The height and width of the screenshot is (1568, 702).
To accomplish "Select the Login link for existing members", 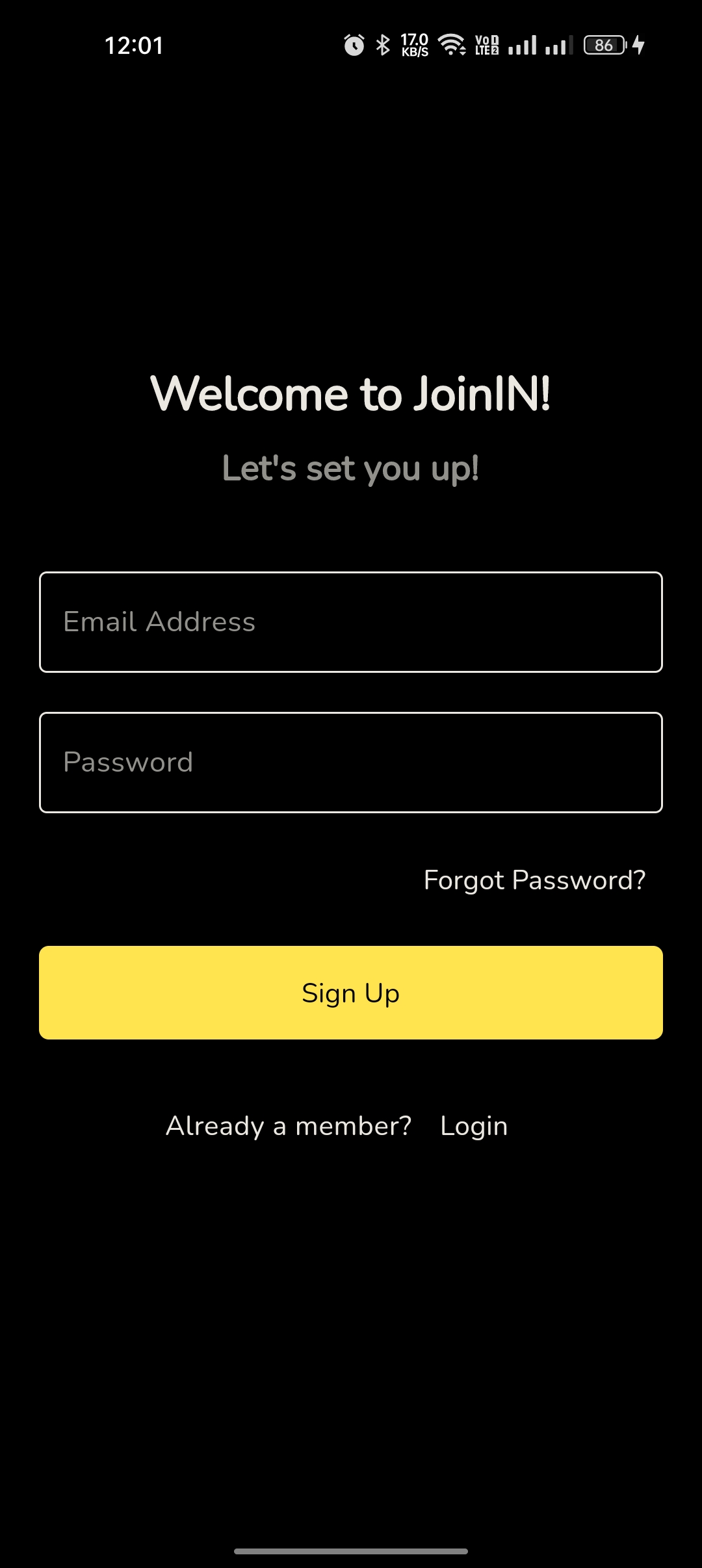I will (474, 1125).
